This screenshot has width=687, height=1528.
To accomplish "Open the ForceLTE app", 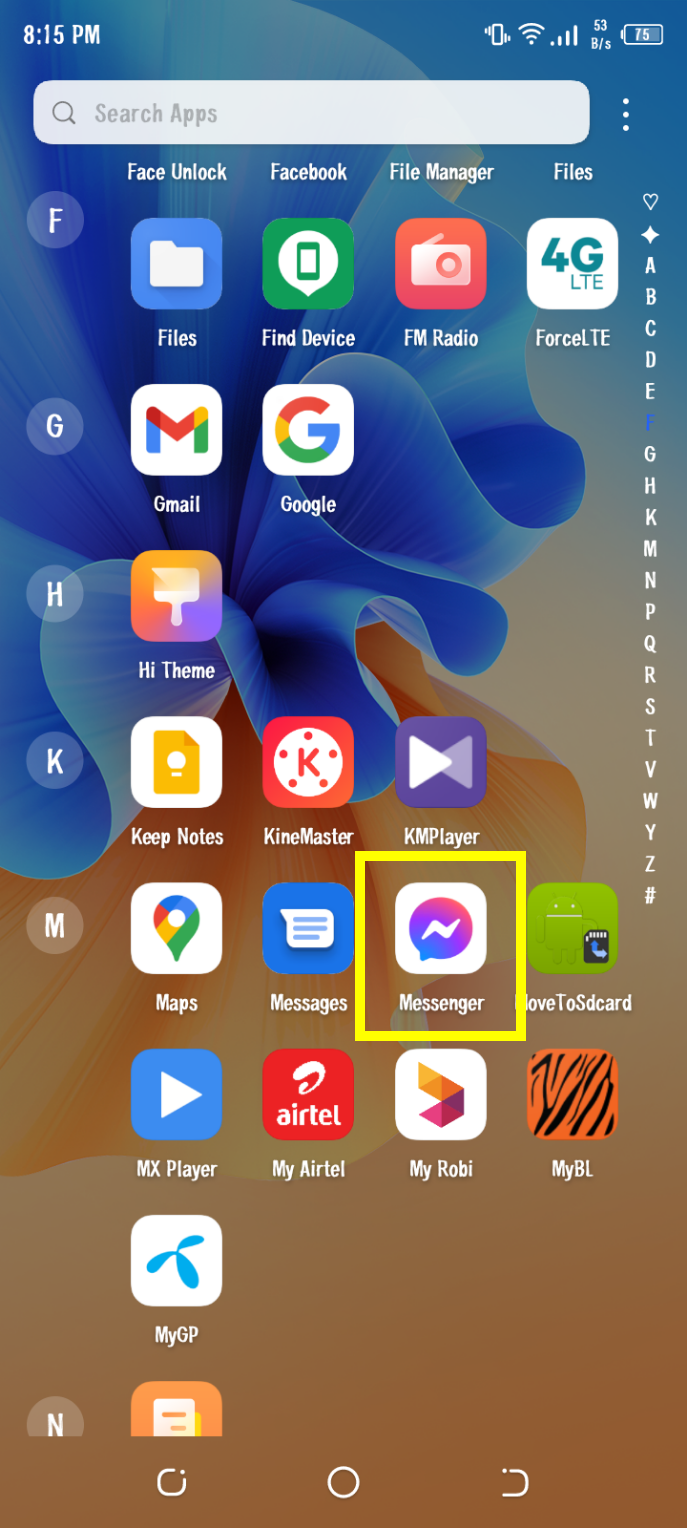I will tap(572, 264).
